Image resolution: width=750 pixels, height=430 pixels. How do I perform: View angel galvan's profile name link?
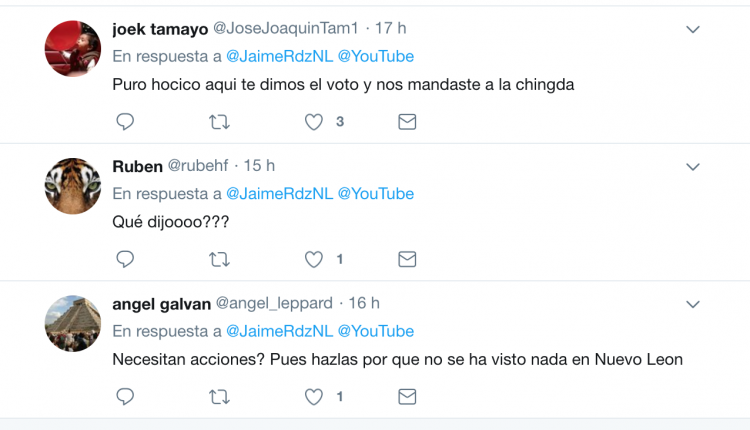point(160,303)
